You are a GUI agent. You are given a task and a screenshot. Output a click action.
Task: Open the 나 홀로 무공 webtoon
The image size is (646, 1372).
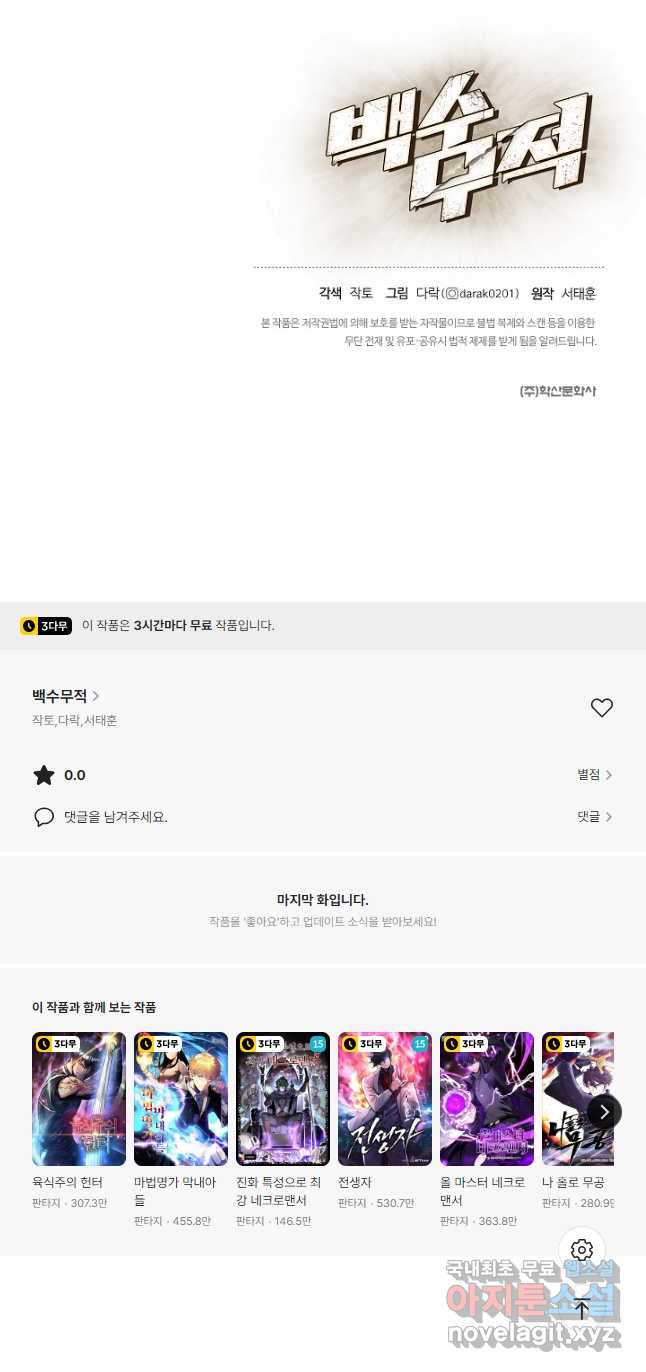tap(570, 1099)
